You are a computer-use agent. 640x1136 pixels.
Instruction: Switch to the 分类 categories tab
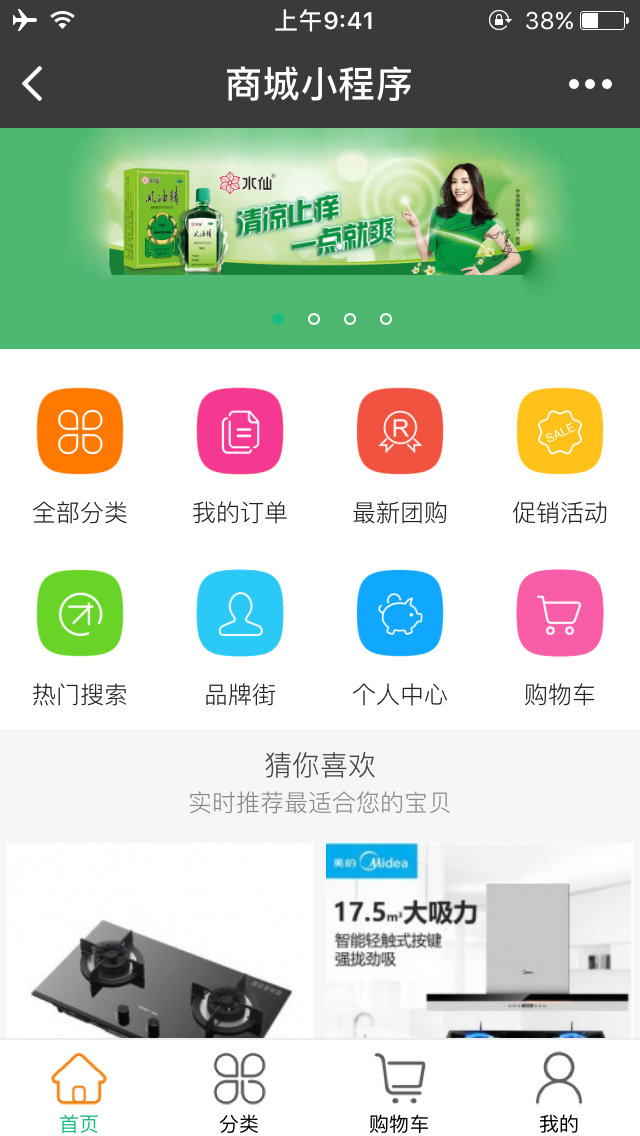pyautogui.click(x=239, y=1090)
